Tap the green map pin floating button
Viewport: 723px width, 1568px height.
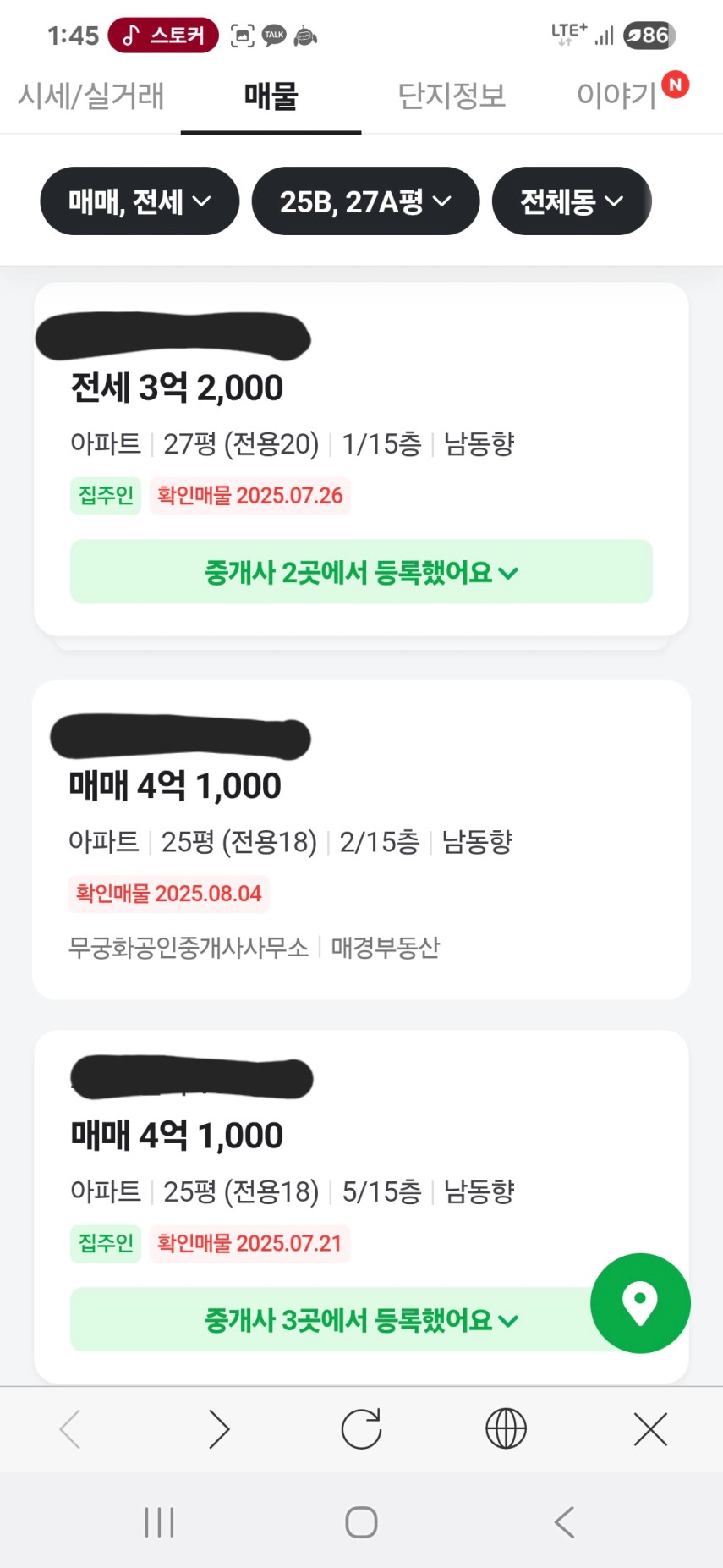[x=640, y=1303]
